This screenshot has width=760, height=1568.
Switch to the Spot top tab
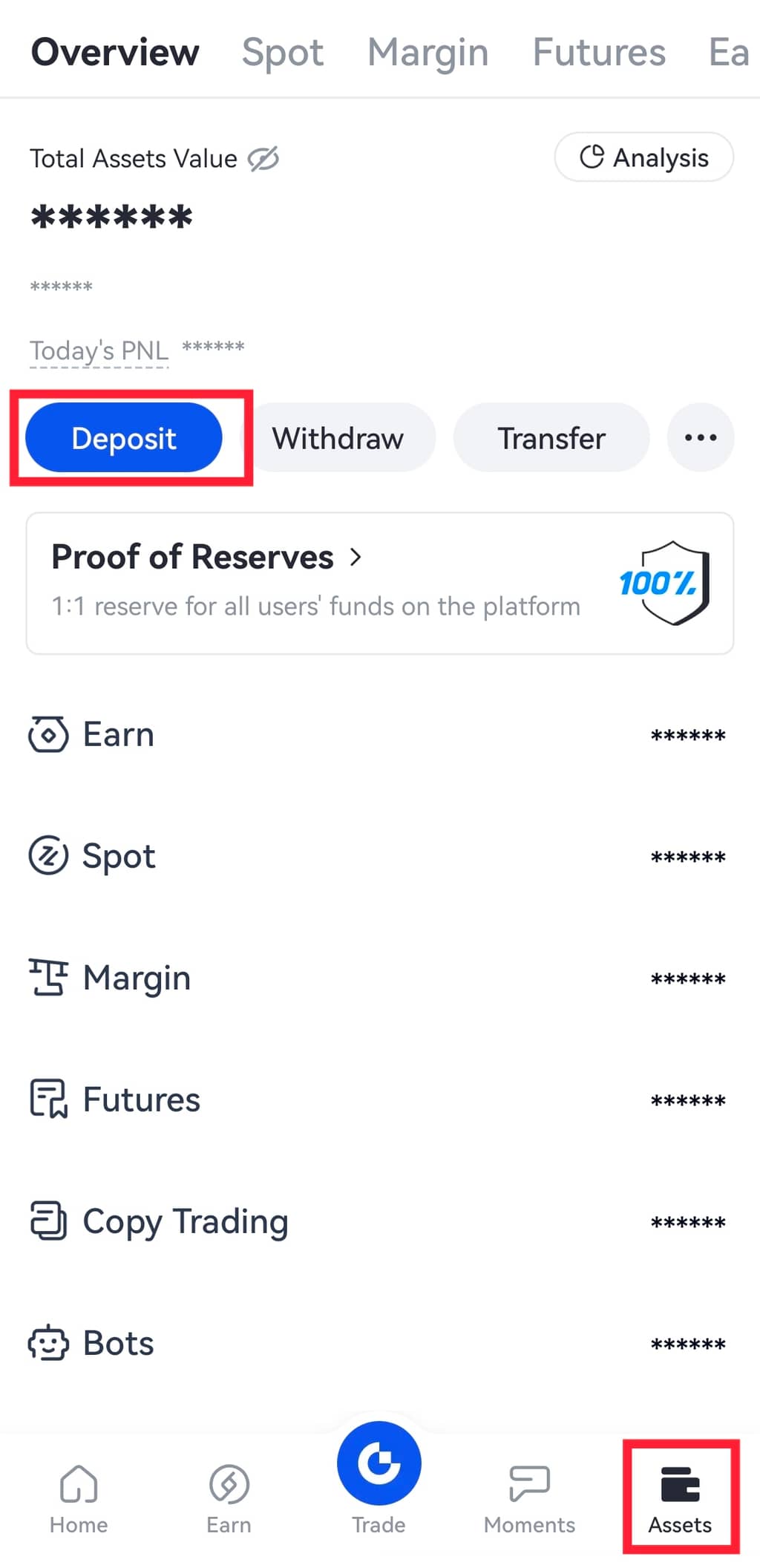click(x=283, y=53)
